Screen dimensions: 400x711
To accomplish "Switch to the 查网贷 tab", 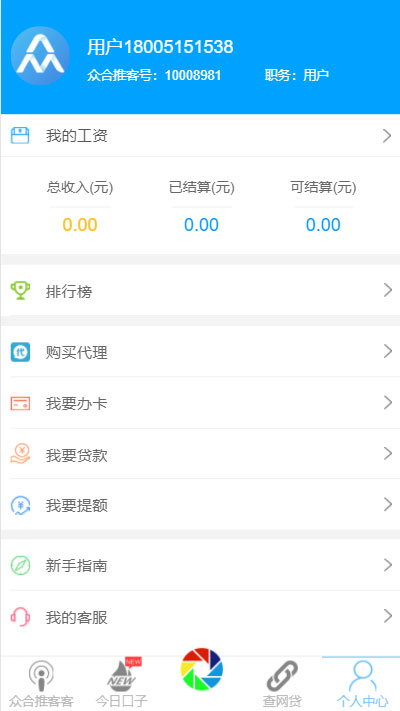I will (x=282, y=684).
